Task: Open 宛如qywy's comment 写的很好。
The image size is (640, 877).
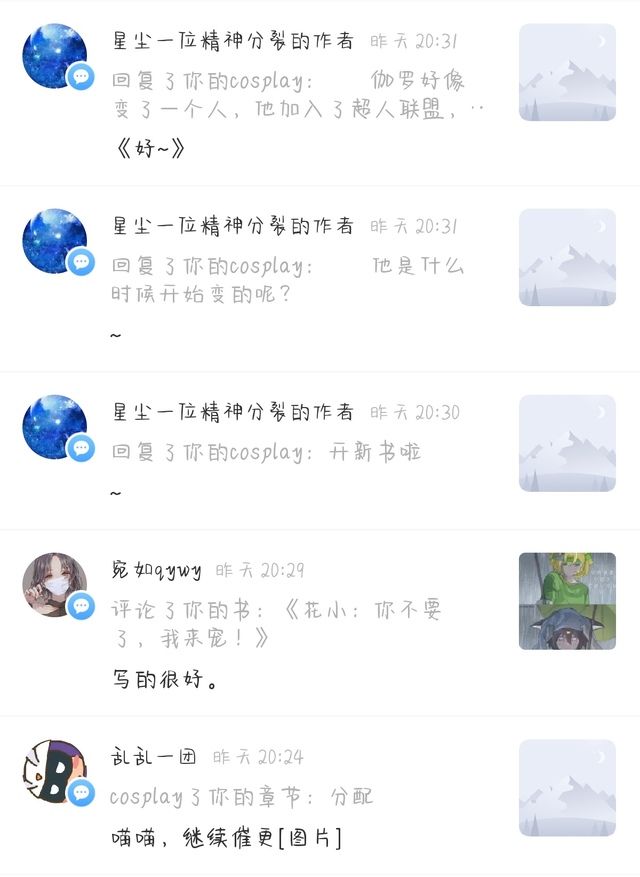Action: click(x=165, y=680)
